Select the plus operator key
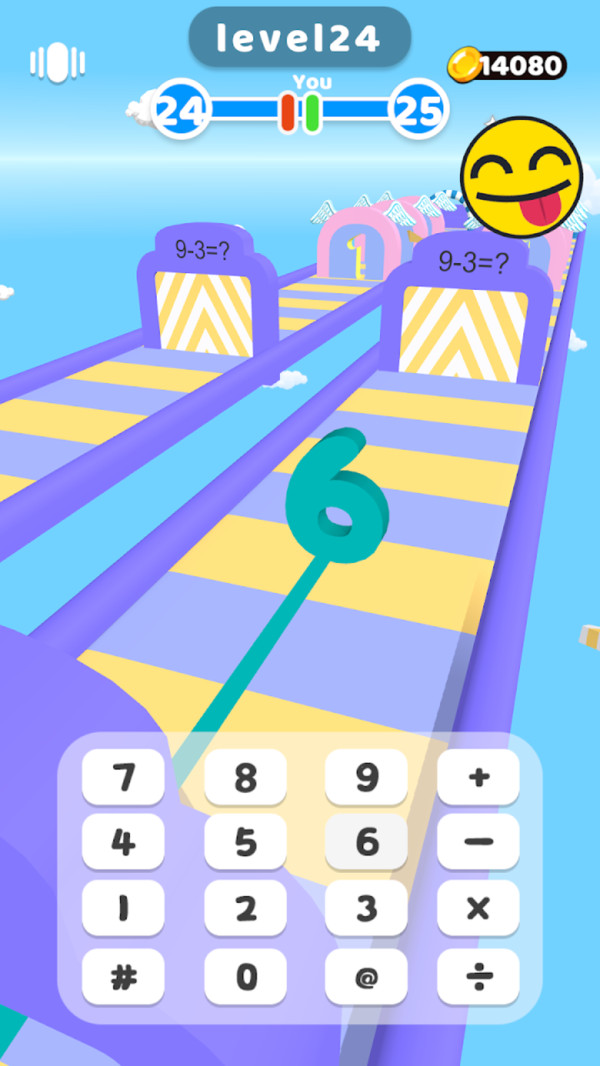600x1066 pixels. 478,777
